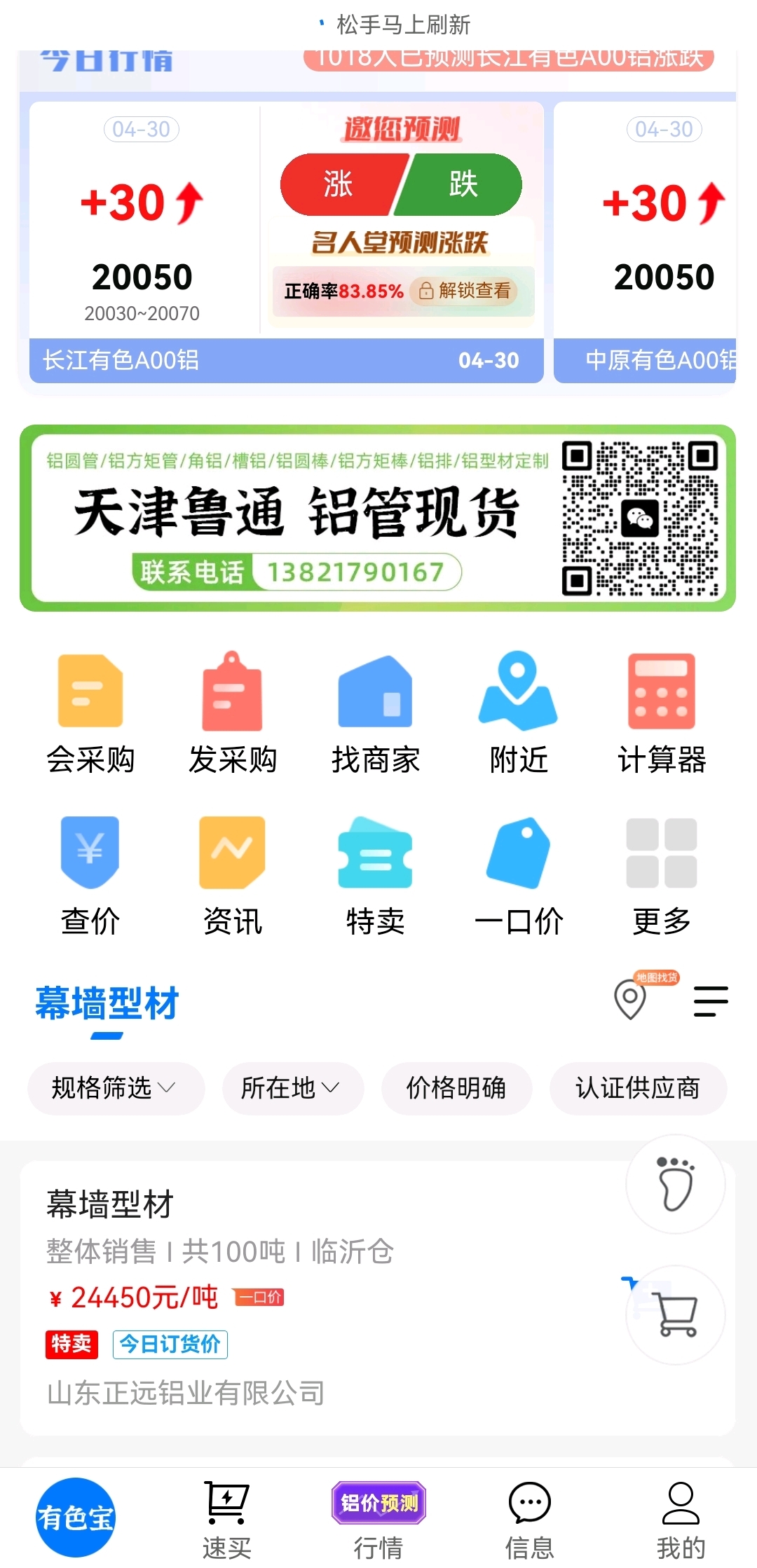757x1568 pixels.
Task: Open 地图找货 map search pin
Action: pyautogui.click(x=631, y=998)
